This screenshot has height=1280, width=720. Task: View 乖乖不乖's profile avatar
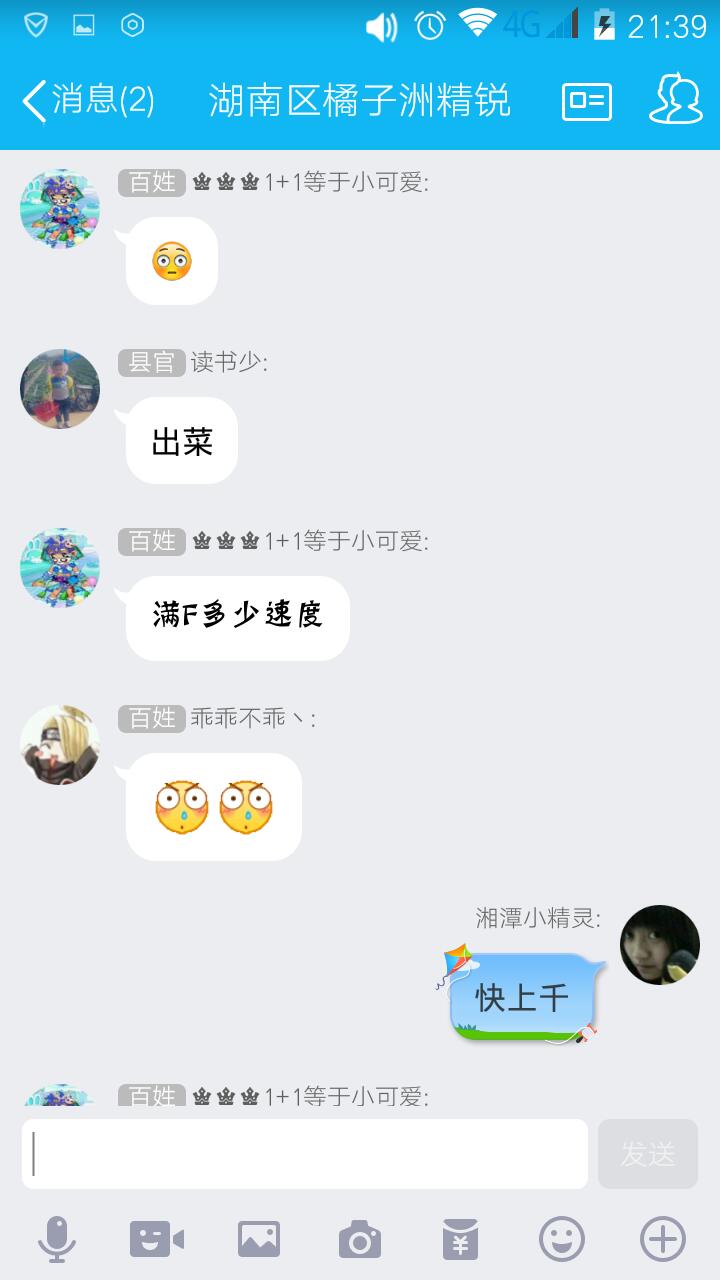tap(60, 745)
